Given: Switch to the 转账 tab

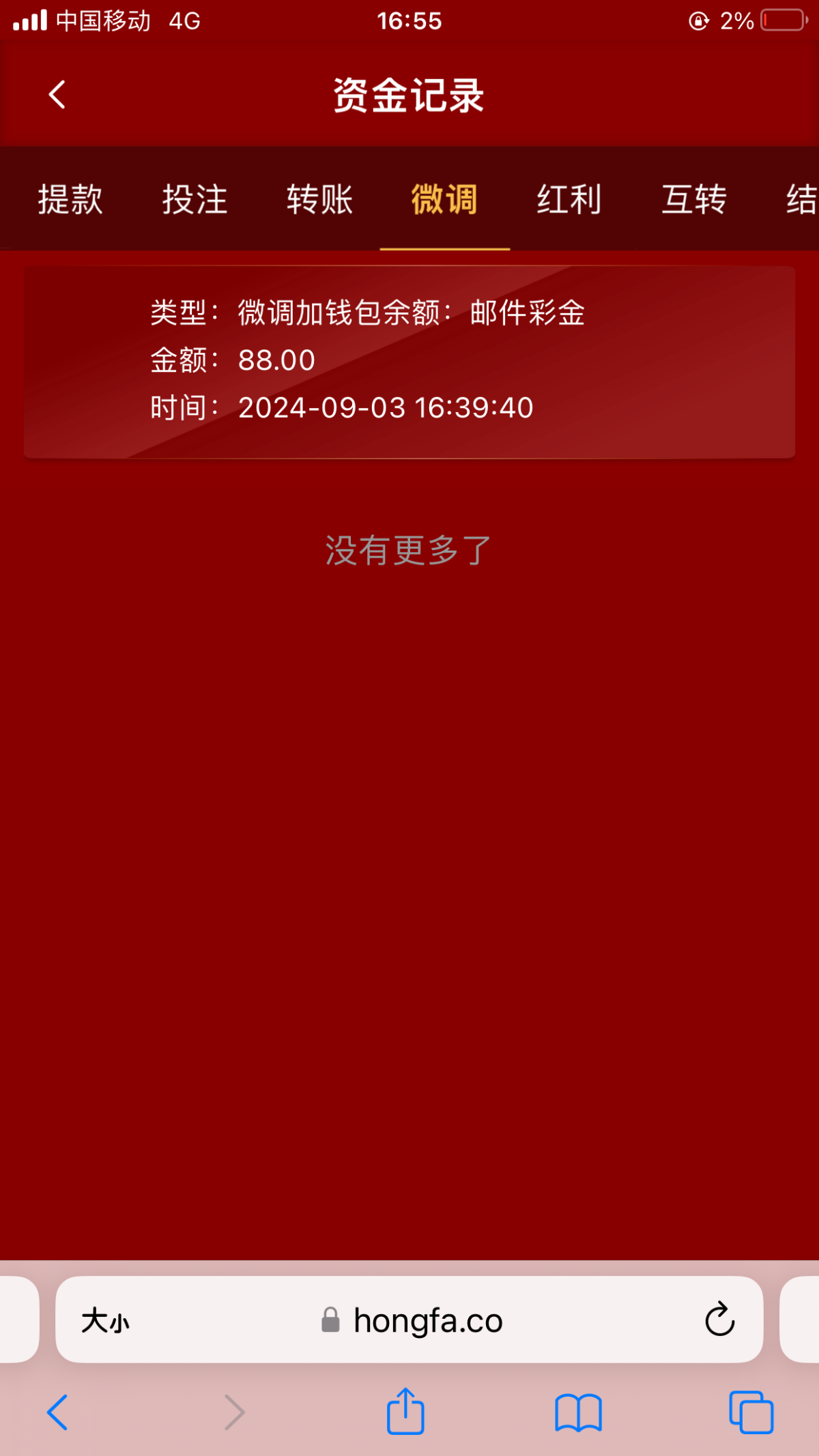Looking at the screenshot, I should pyautogui.click(x=319, y=200).
